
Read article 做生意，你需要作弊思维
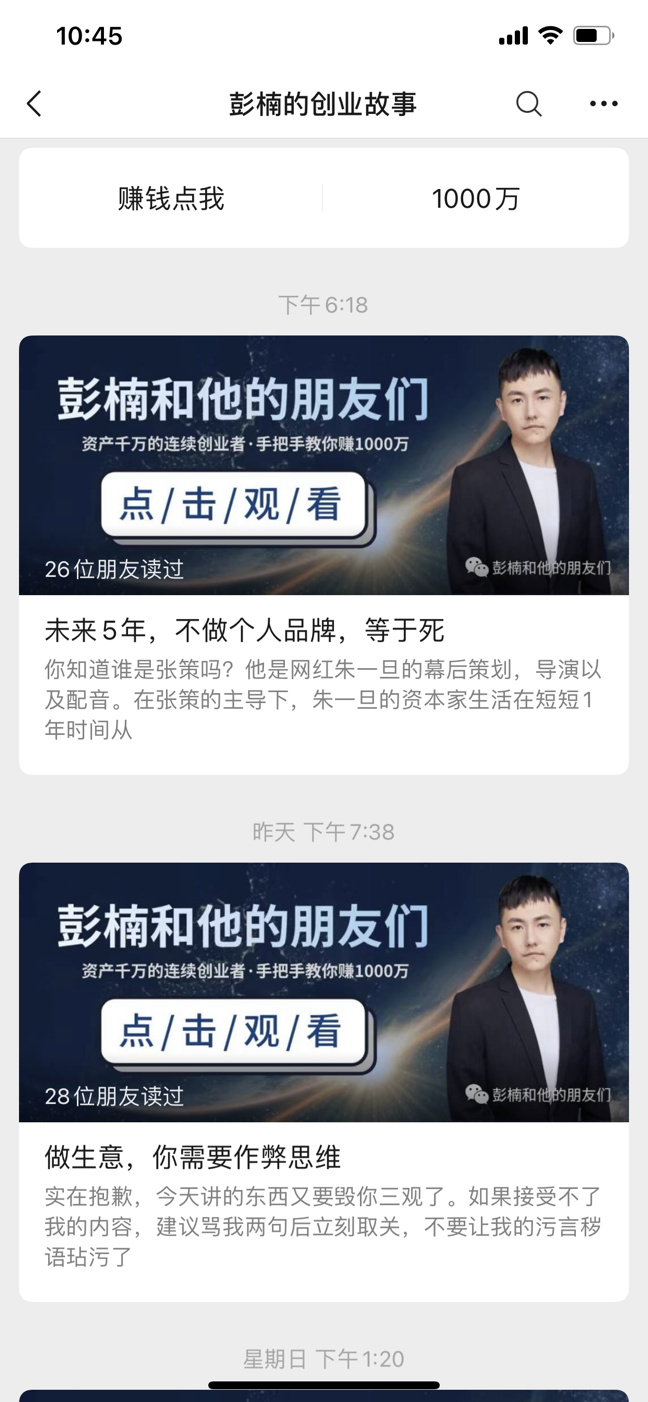tap(194, 1158)
